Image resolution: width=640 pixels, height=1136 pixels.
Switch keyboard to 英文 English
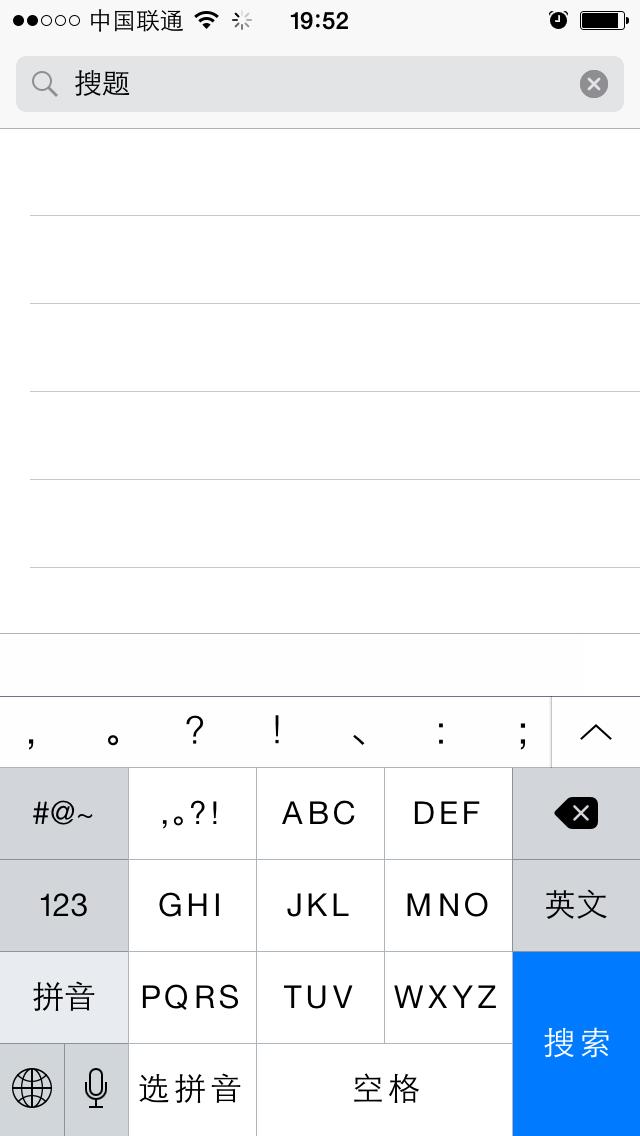click(576, 905)
